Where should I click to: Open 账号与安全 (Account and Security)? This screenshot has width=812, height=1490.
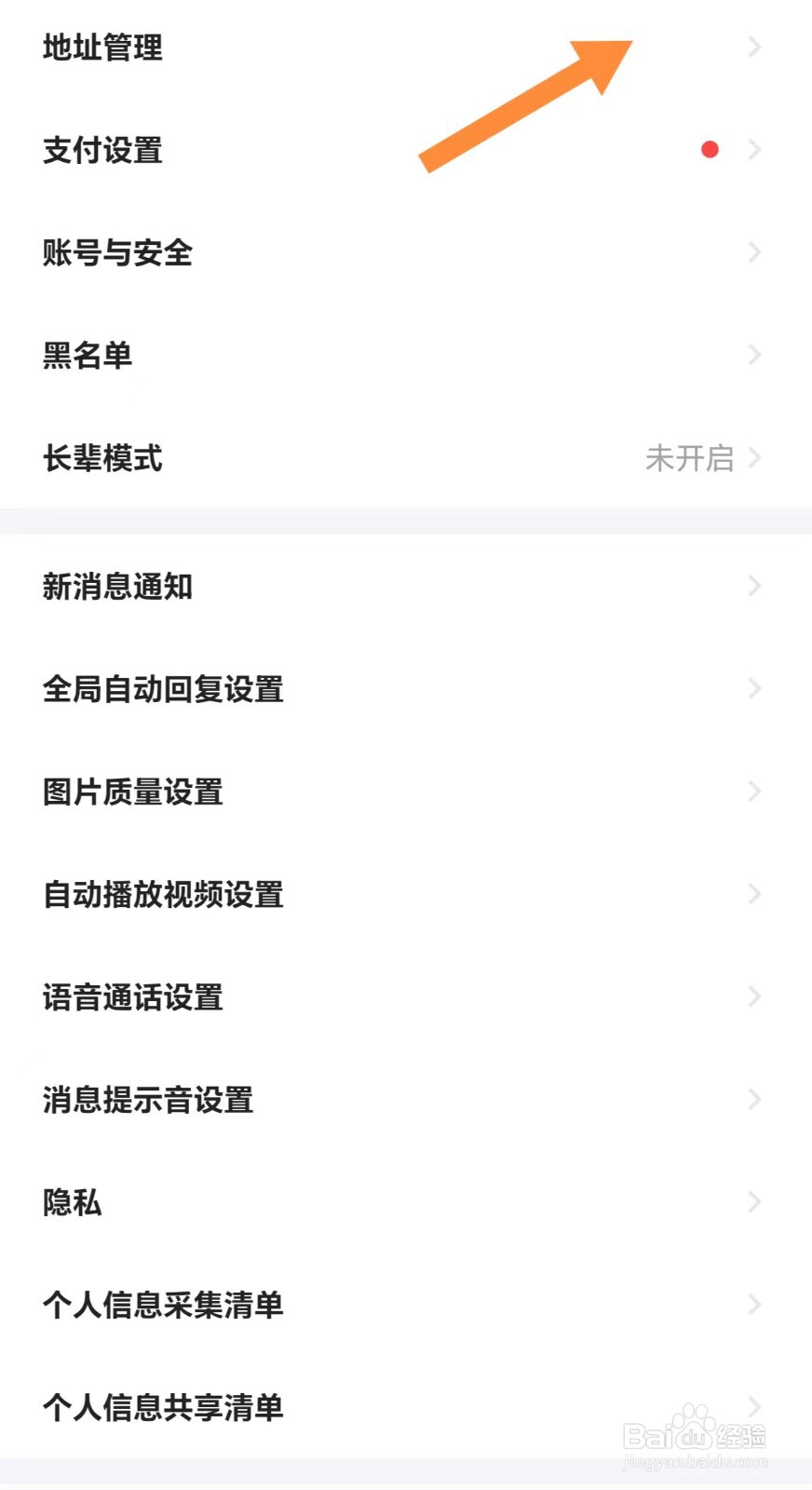pyautogui.click(x=116, y=253)
